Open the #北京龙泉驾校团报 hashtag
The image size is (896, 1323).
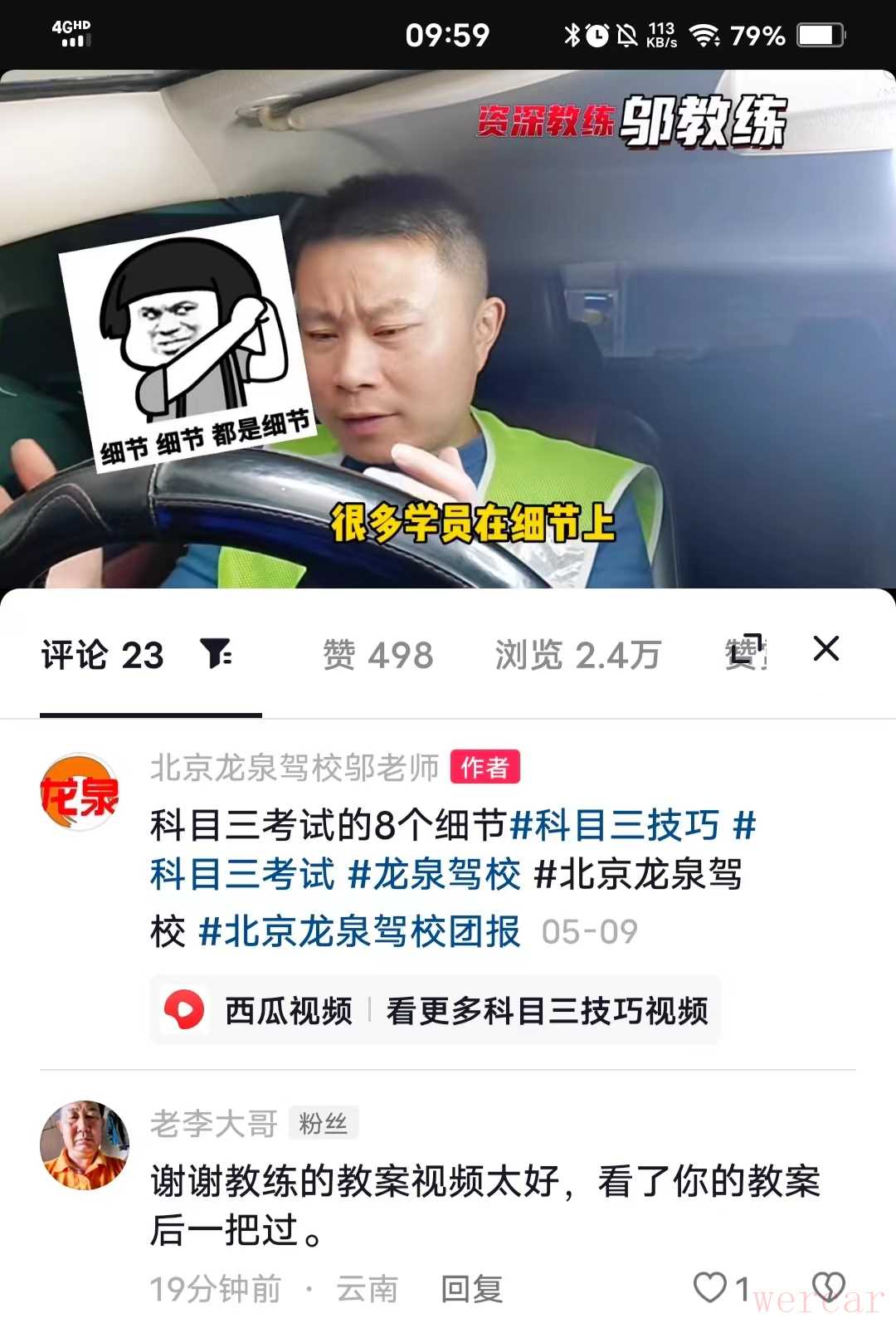pyautogui.click(x=359, y=931)
